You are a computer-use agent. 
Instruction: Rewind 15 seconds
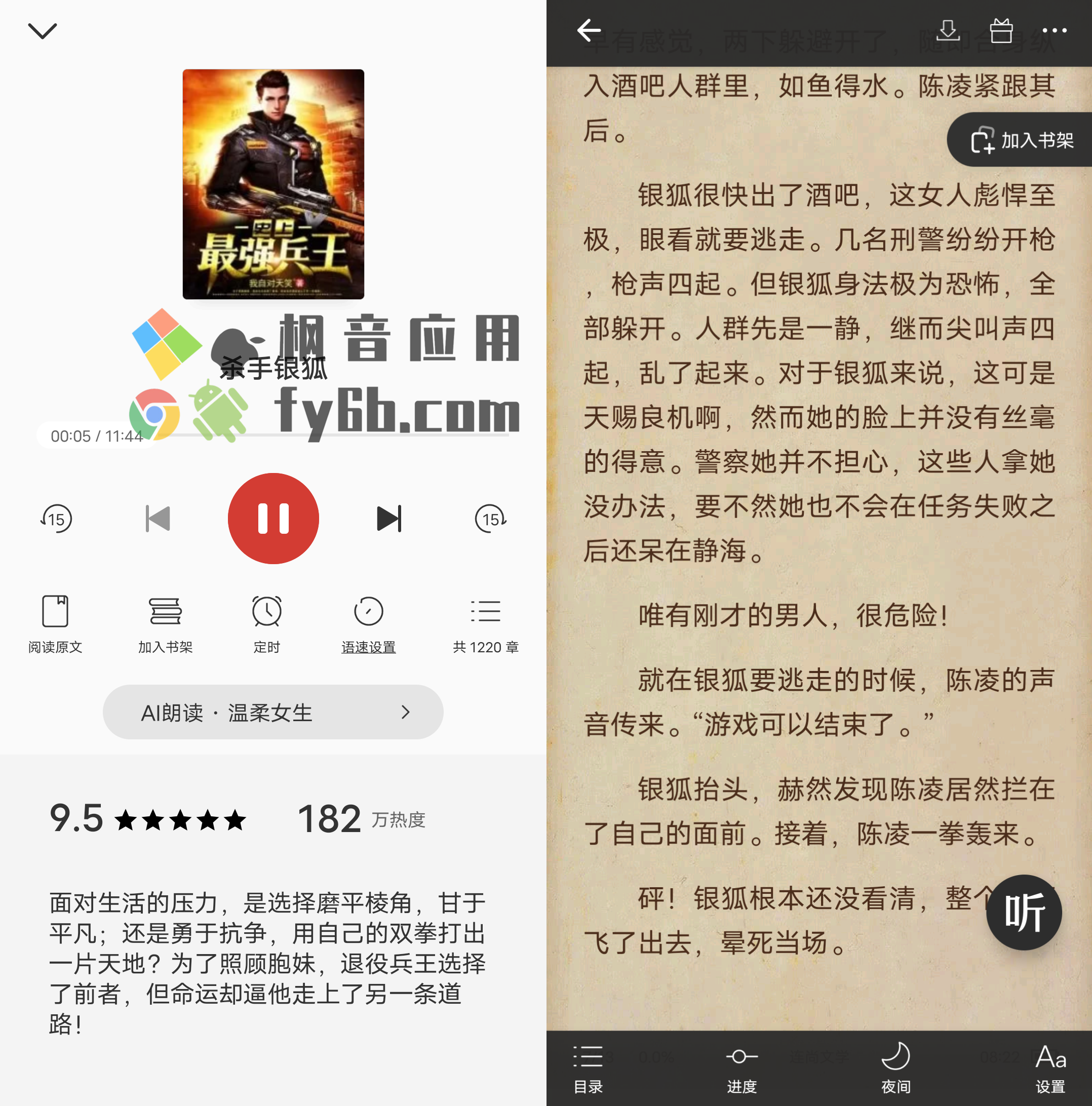(56, 519)
